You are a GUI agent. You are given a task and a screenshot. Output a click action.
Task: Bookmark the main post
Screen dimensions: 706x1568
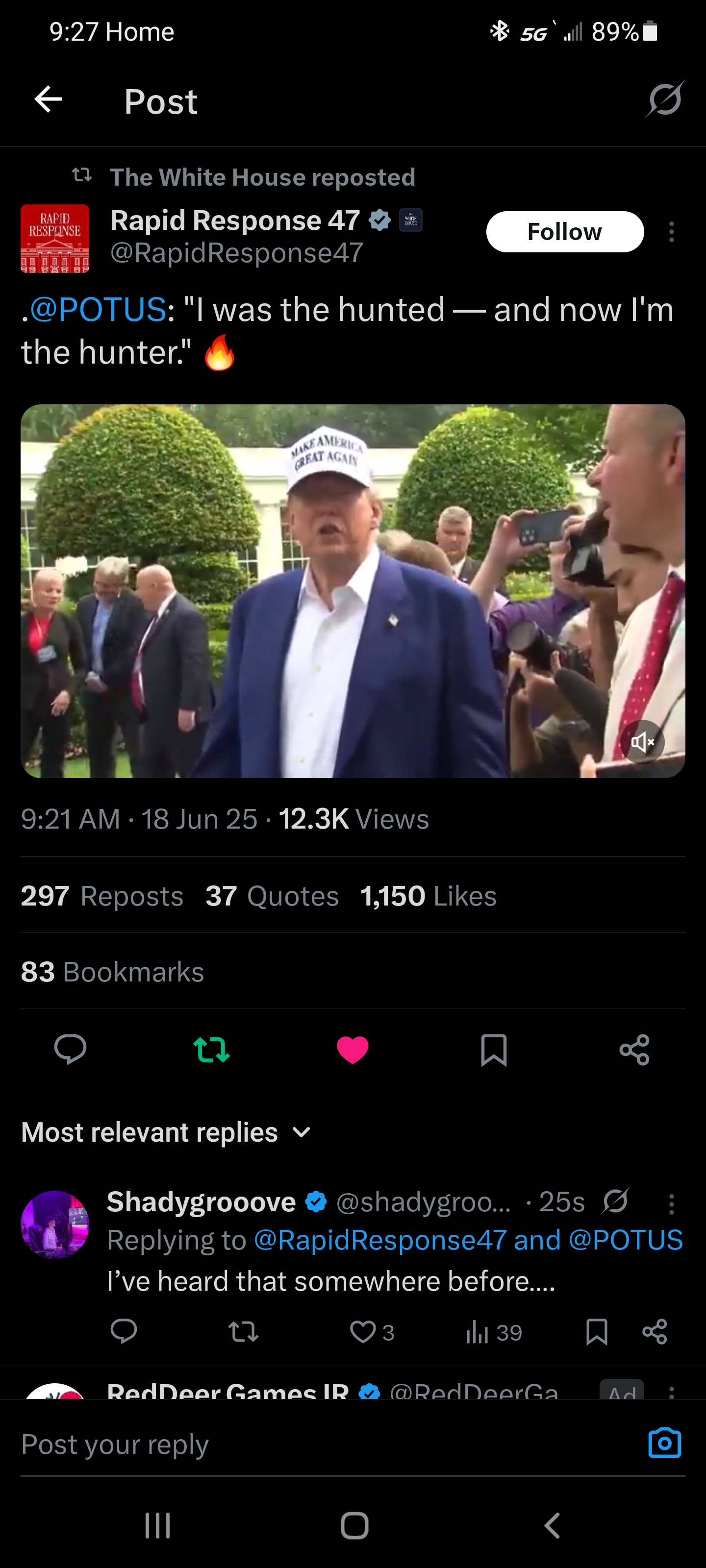coord(493,1050)
